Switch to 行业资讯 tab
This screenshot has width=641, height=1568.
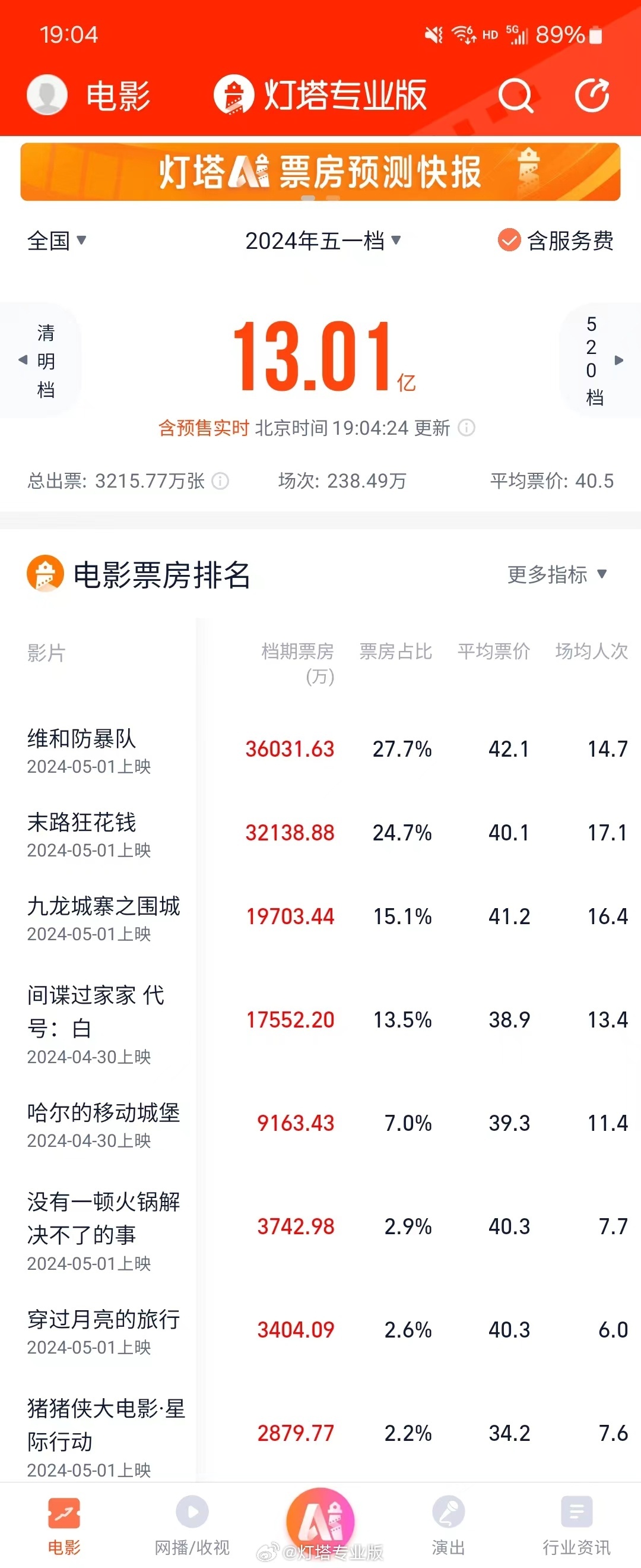tap(576, 1525)
